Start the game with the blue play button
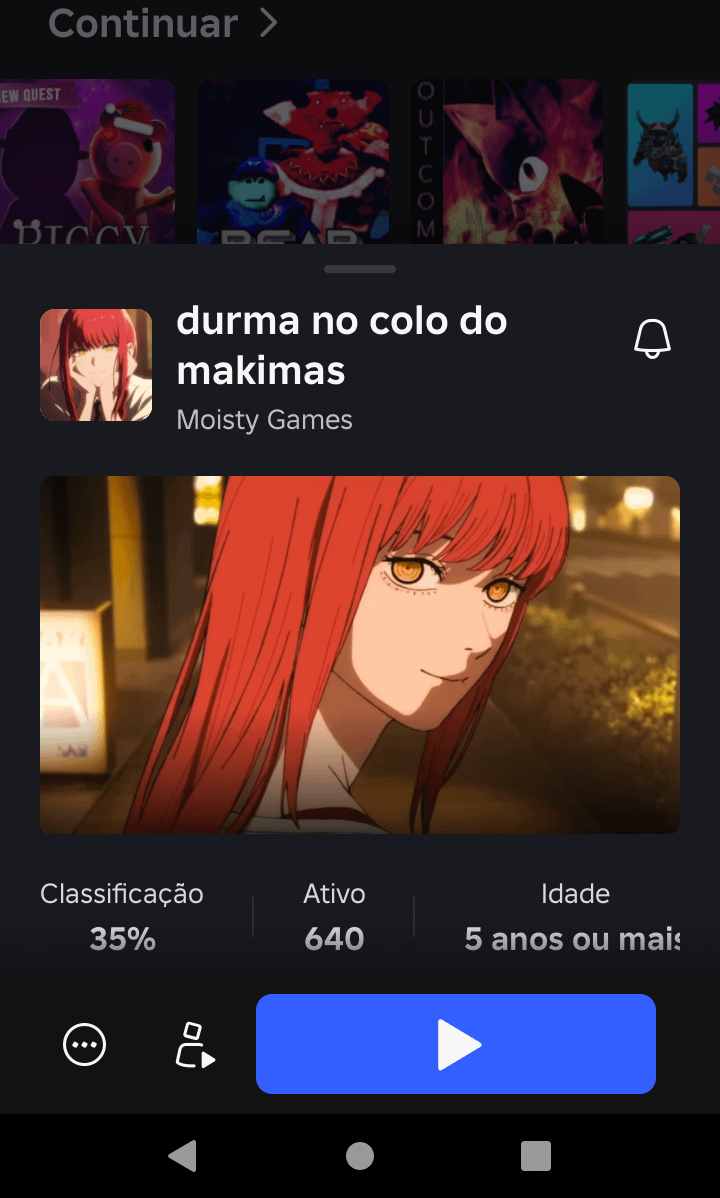This screenshot has height=1198, width=720. (456, 1044)
